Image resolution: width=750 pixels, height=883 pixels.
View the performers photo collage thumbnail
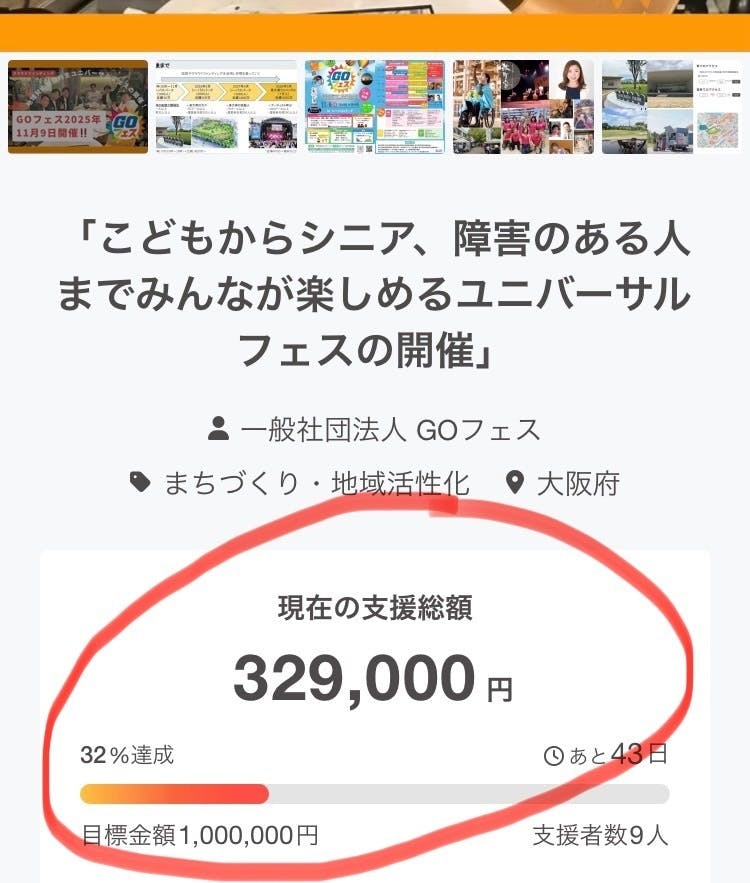[523, 107]
